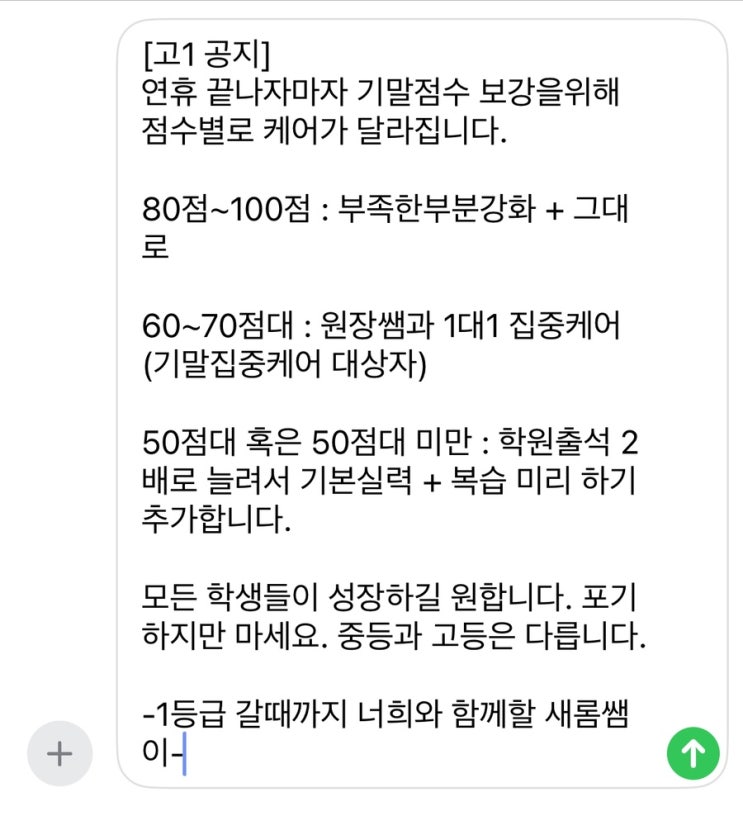Tap the message text field
Screen dimensions: 743x816
click(x=400, y=400)
